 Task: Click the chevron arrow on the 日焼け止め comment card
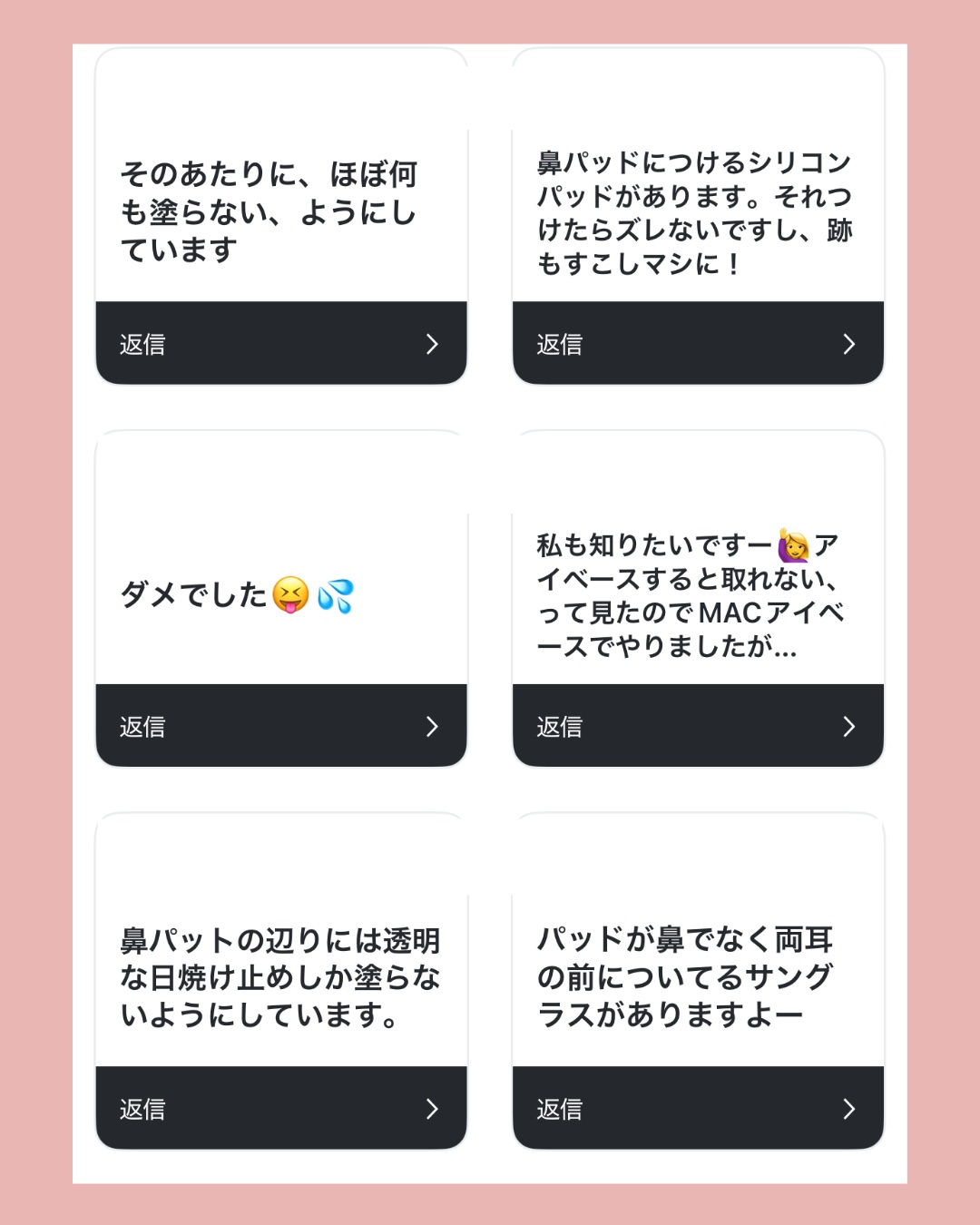coord(434,1109)
